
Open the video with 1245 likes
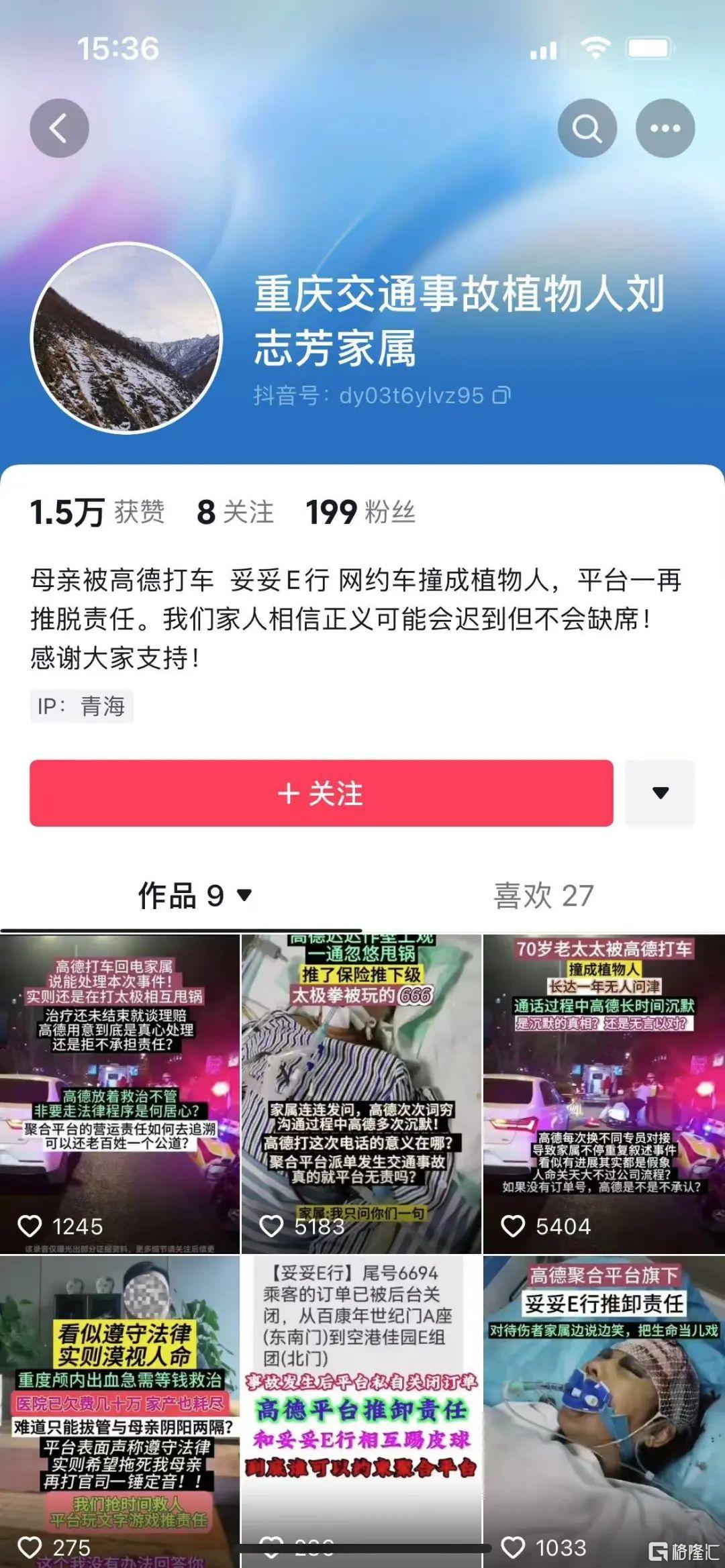[x=119, y=1094]
